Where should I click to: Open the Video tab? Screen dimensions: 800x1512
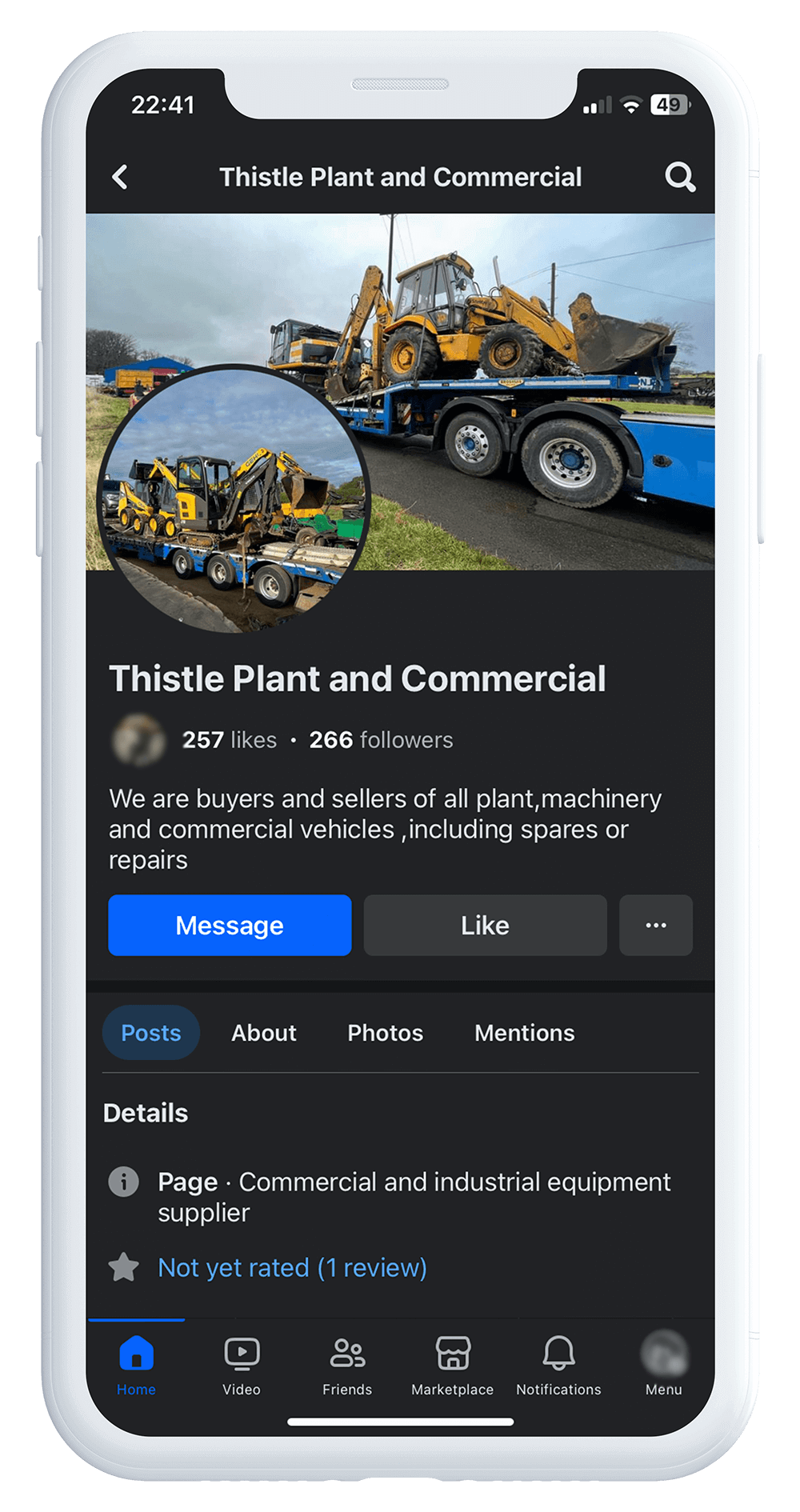pyautogui.click(x=242, y=1366)
